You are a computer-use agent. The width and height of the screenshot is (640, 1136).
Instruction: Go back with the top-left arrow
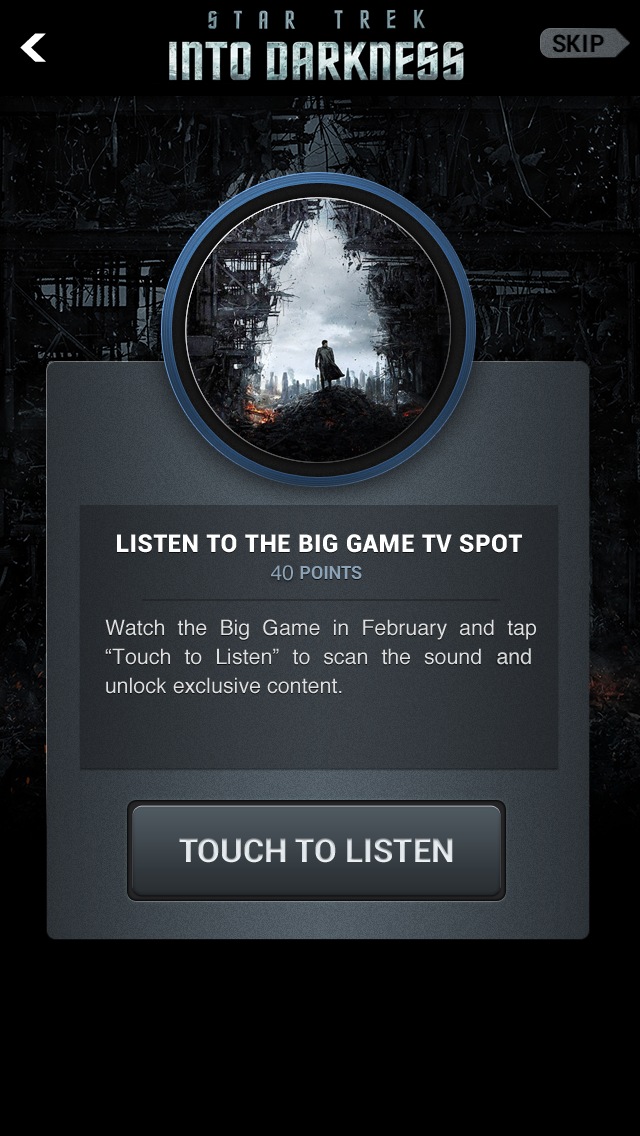point(33,48)
